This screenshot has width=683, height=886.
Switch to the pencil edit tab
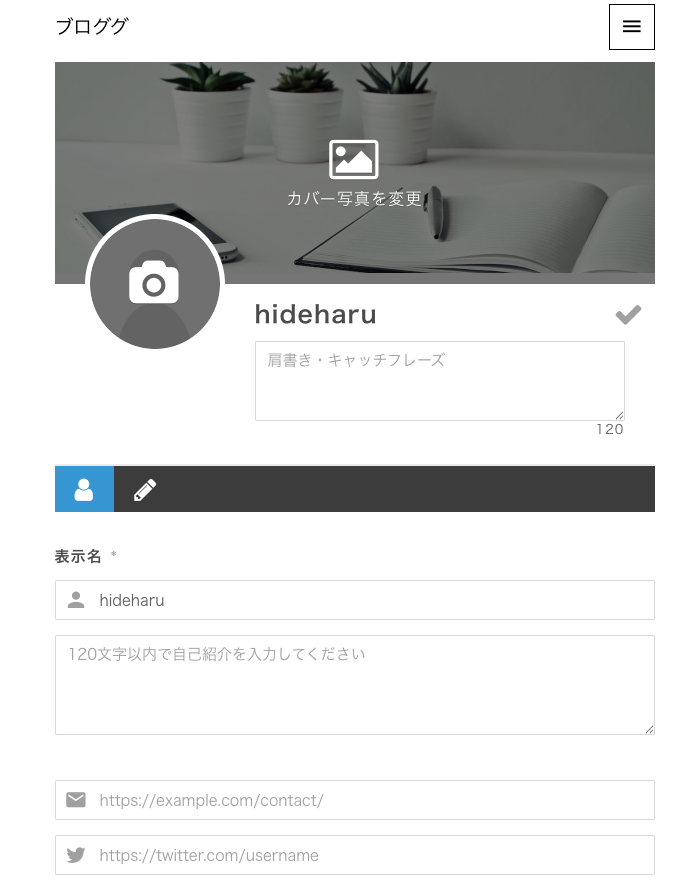click(145, 489)
